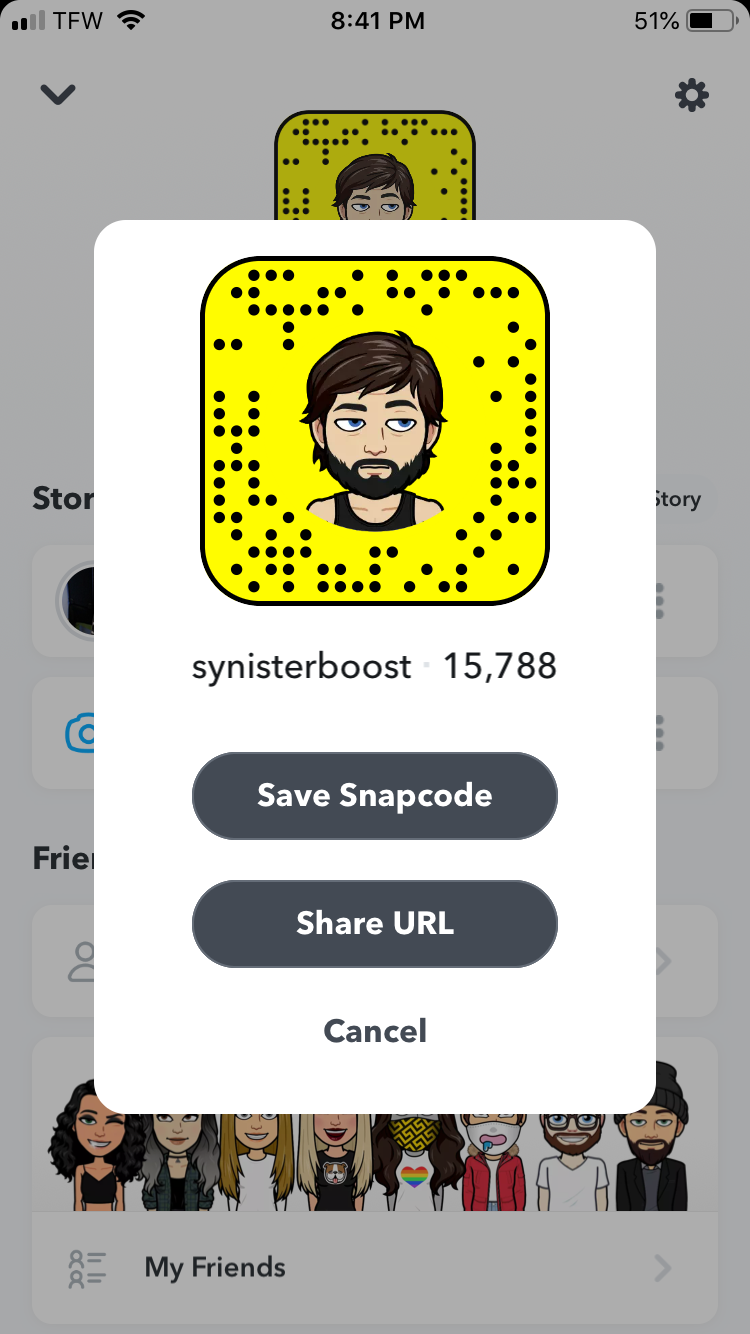Save the Snapcode image

pyautogui.click(x=374, y=796)
